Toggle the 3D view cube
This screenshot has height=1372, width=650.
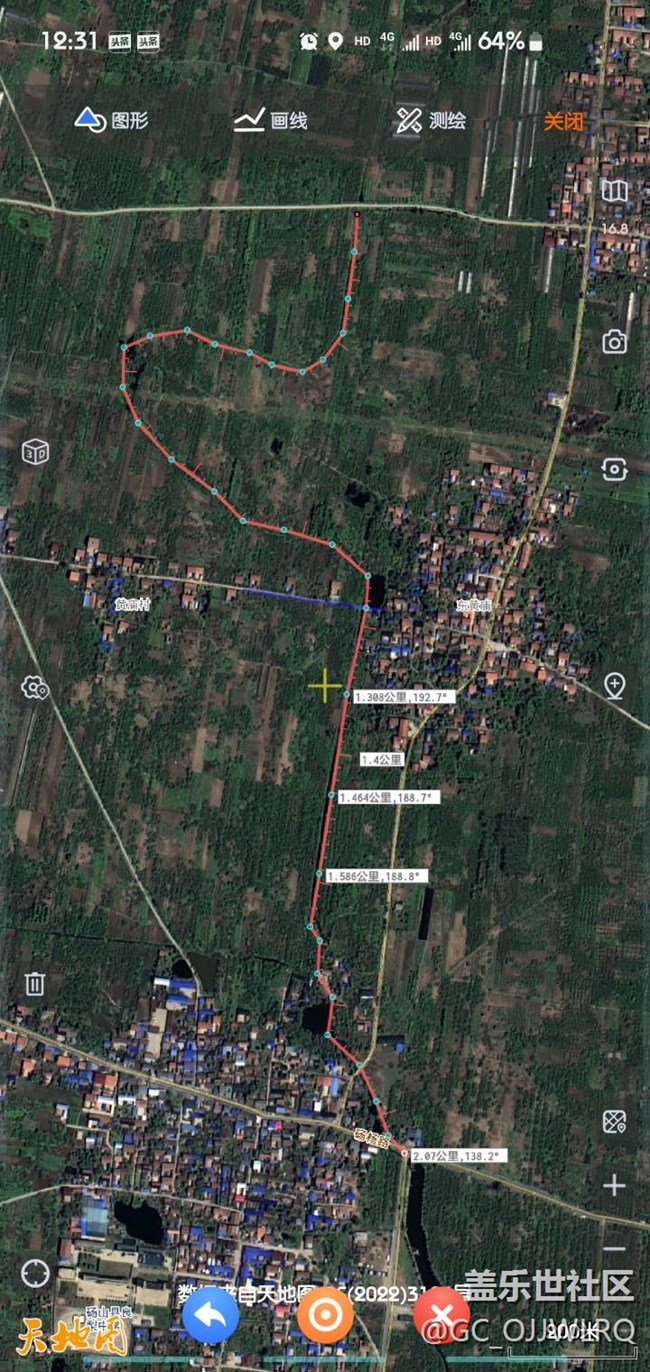coord(35,452)
